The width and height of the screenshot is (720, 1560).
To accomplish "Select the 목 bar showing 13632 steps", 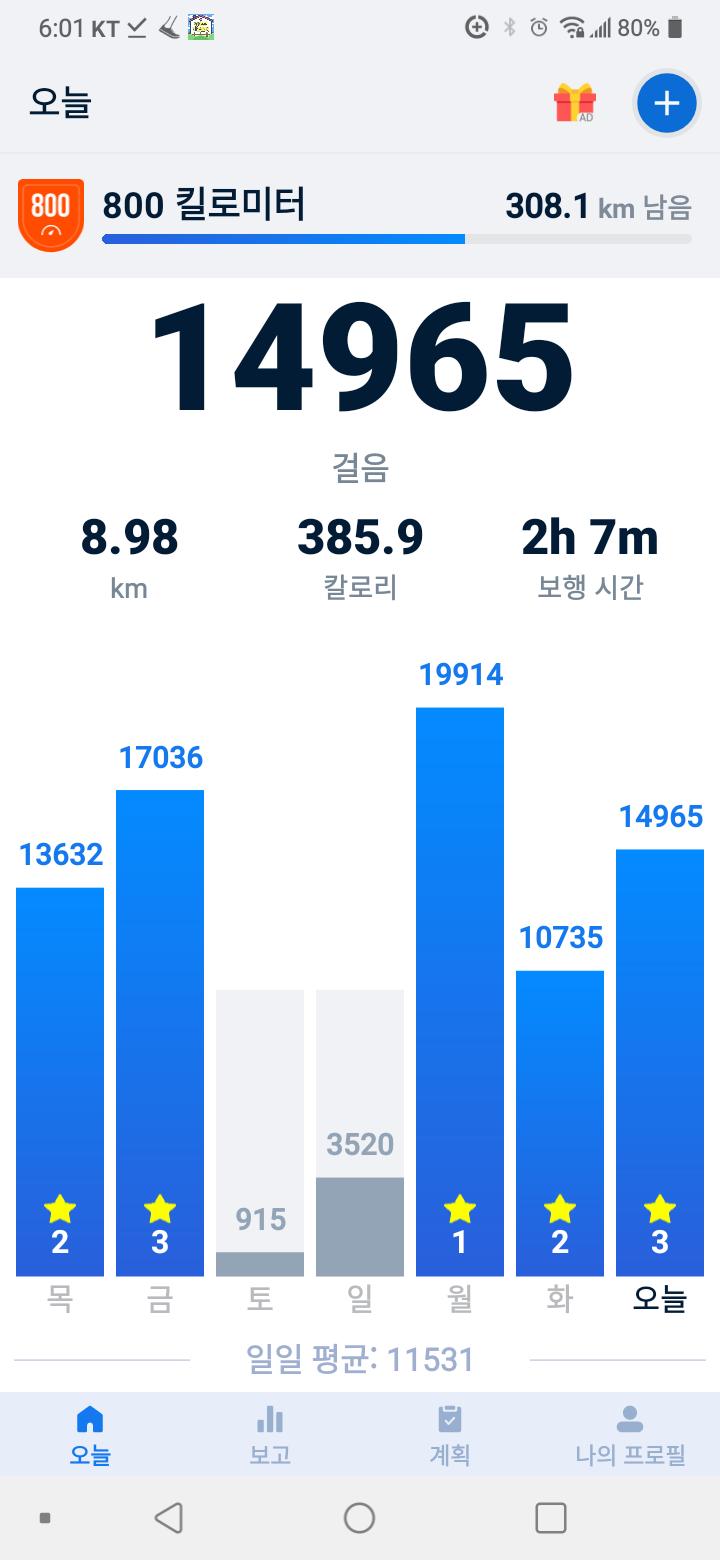I will tap(60, 1080).
